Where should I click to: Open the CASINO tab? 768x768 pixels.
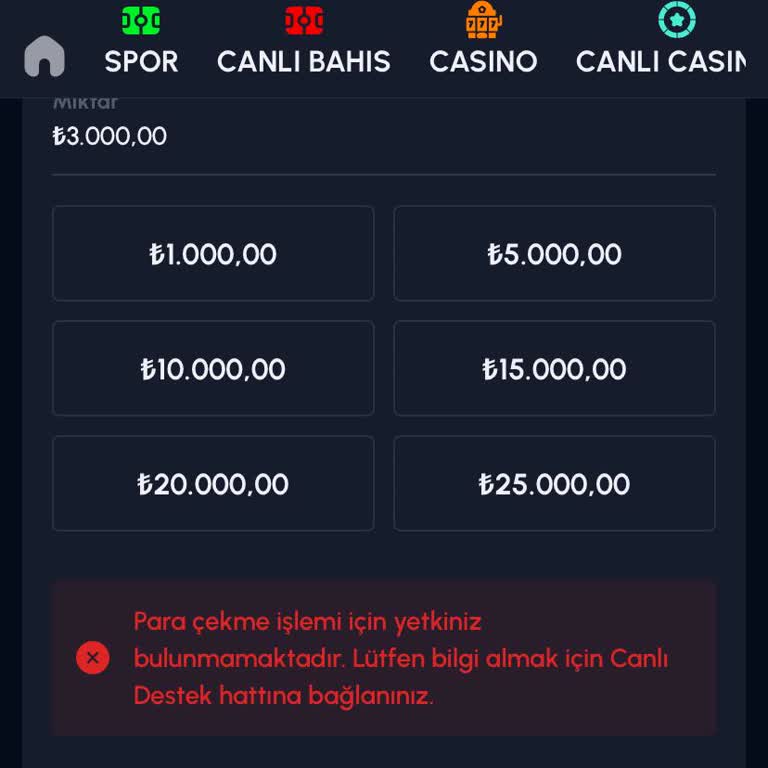click(483, 42)
